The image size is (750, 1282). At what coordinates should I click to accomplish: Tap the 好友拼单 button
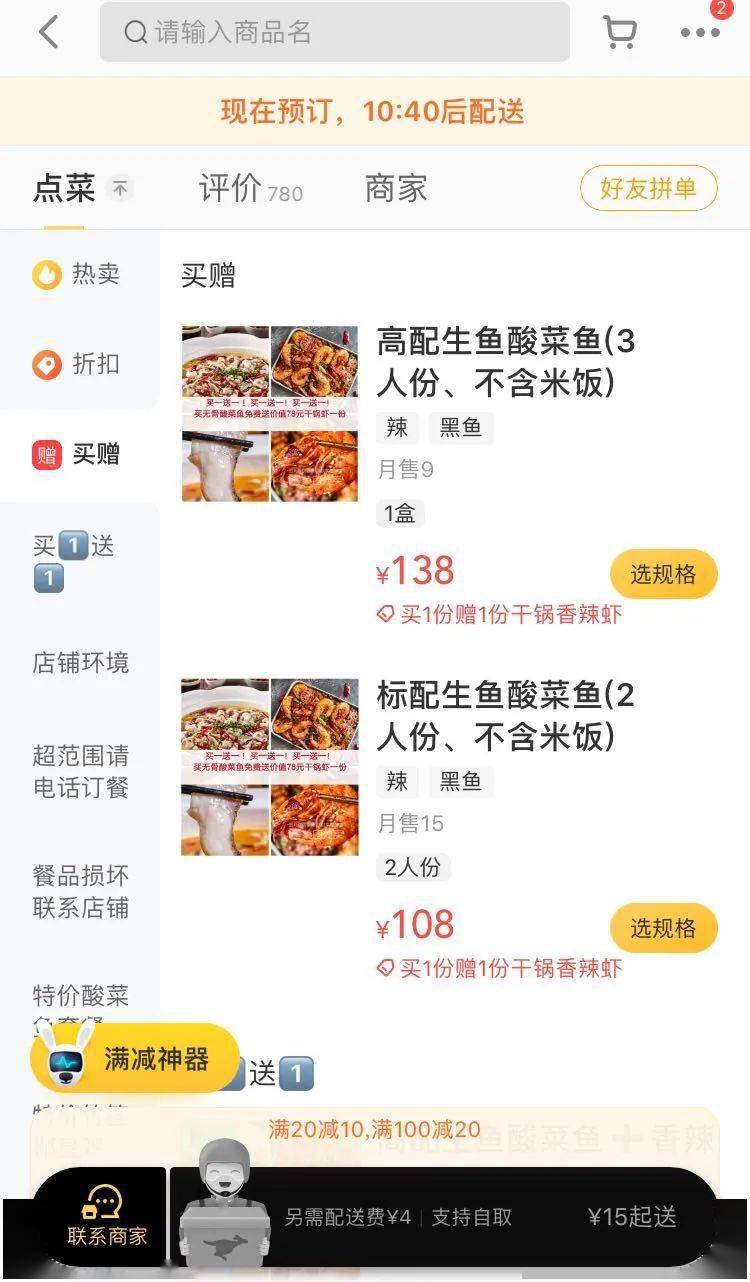click(x=648, y=188)
